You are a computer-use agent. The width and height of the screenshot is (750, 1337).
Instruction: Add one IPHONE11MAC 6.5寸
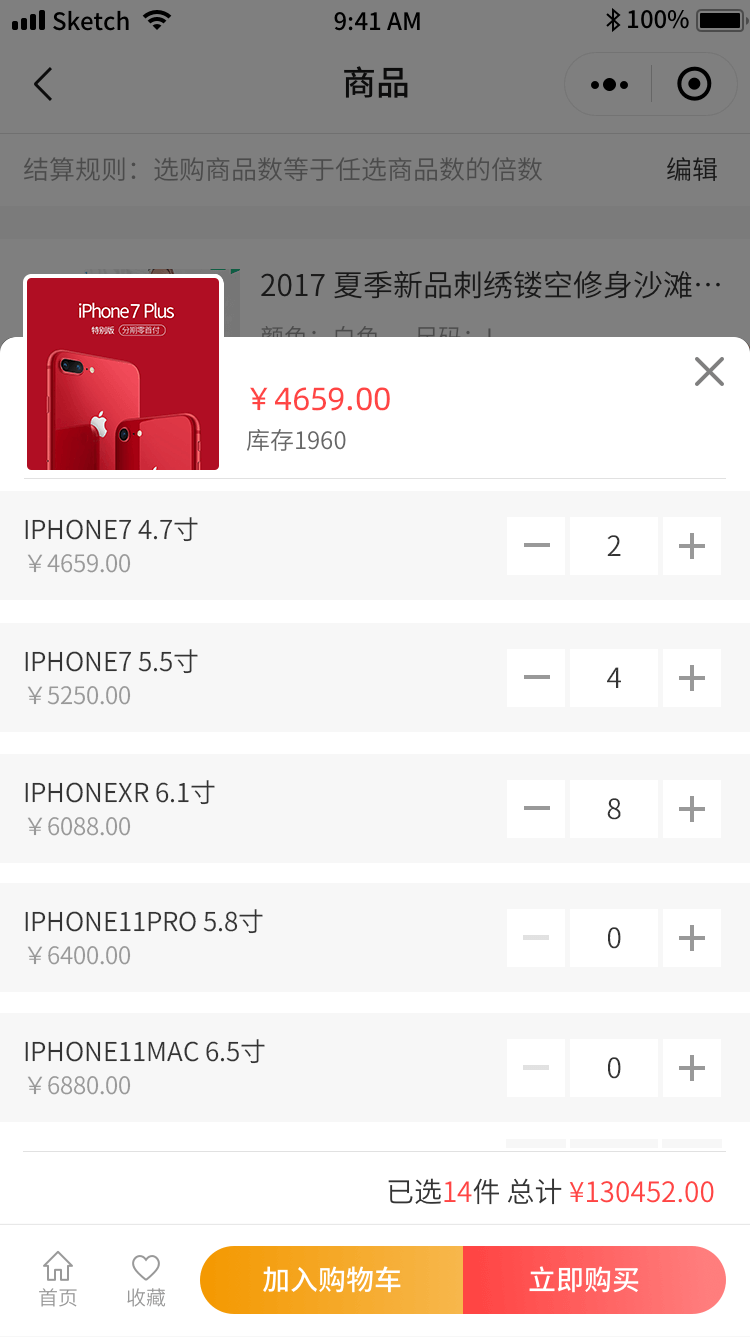click(x=691, y=1068)
